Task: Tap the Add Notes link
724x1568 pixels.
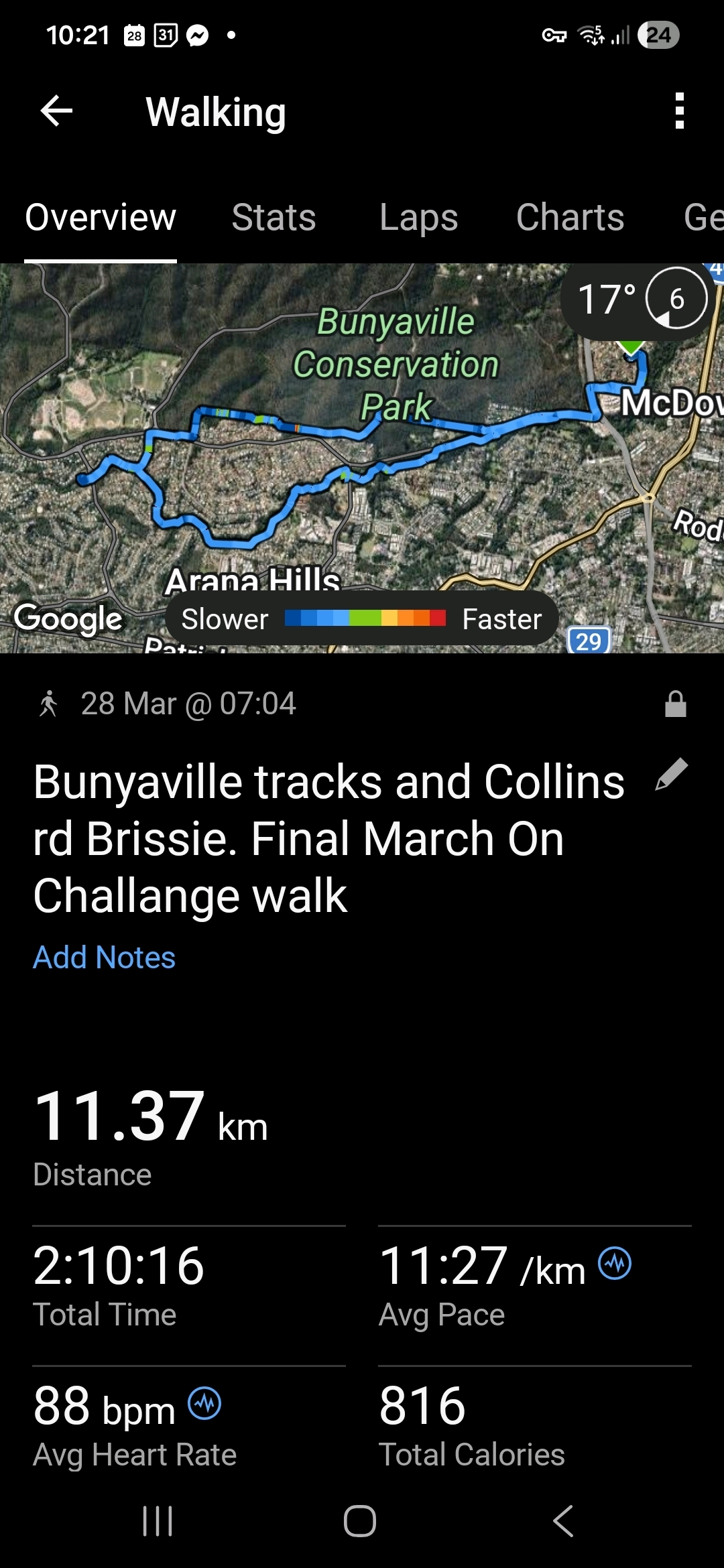Action: (x=105, y=958)
